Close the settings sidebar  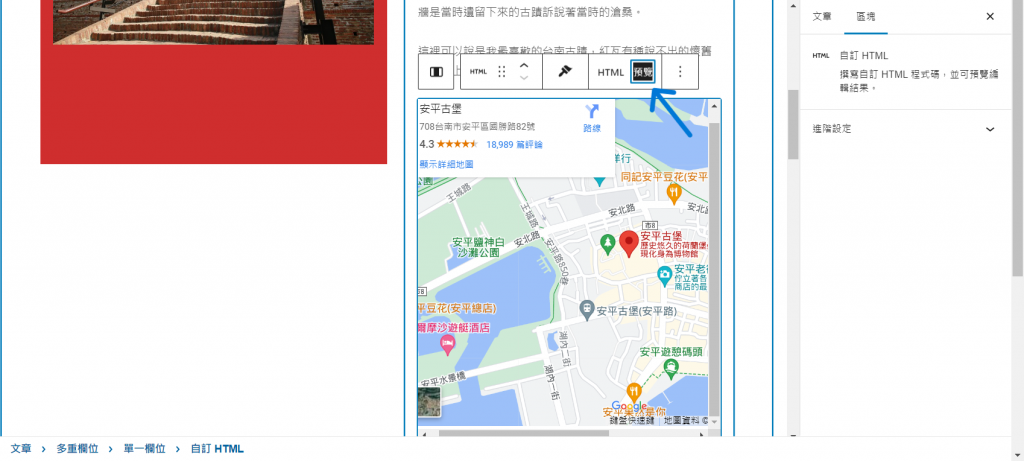pos(990,17)
